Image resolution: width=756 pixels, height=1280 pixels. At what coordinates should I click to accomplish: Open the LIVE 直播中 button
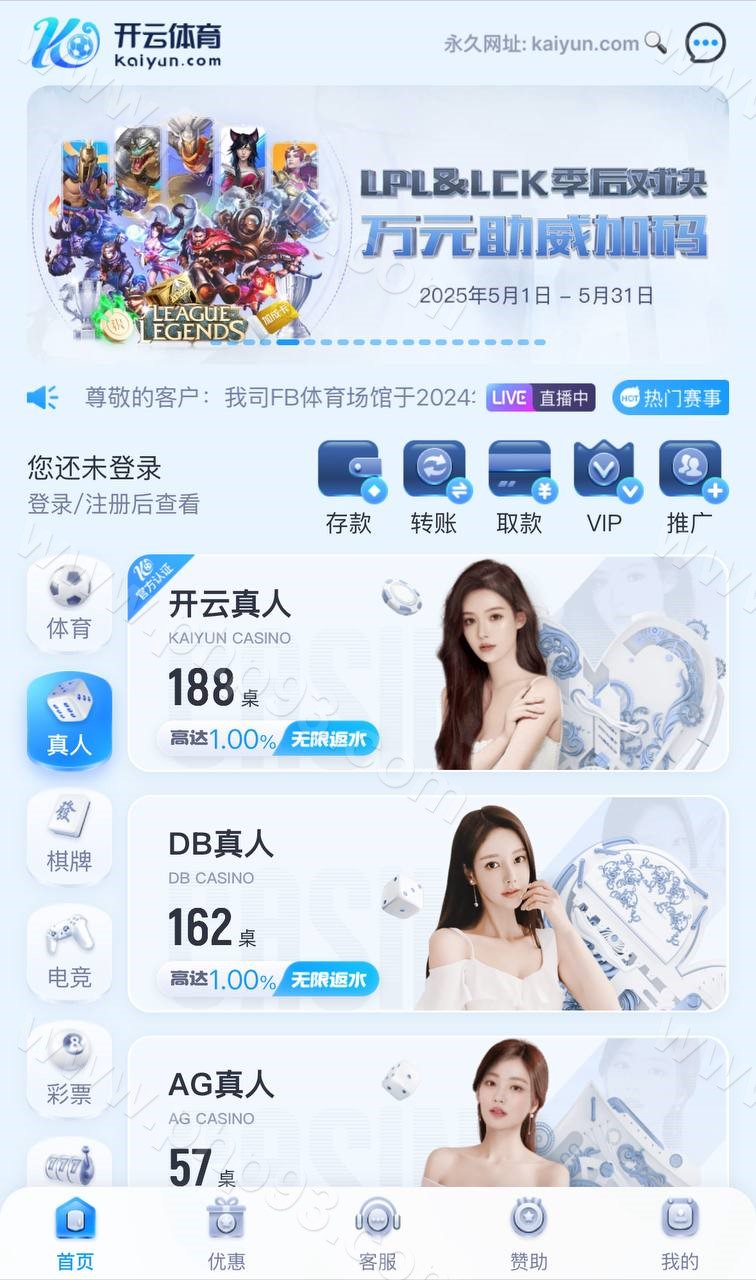(x=541, y=397)
